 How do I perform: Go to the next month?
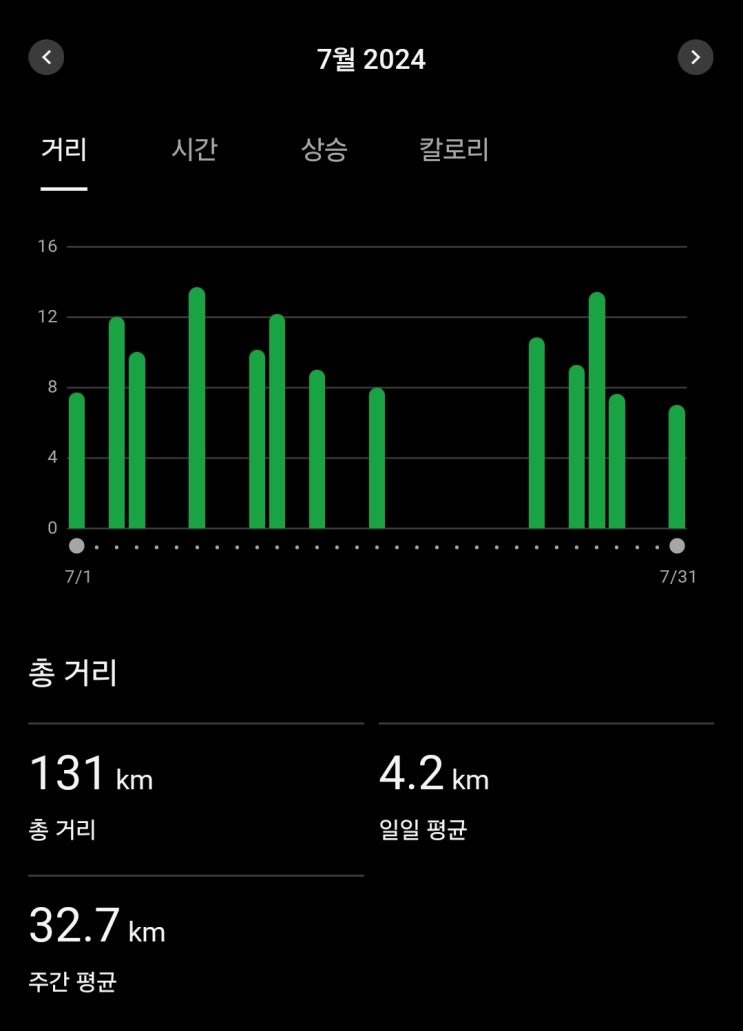[695, 57]
